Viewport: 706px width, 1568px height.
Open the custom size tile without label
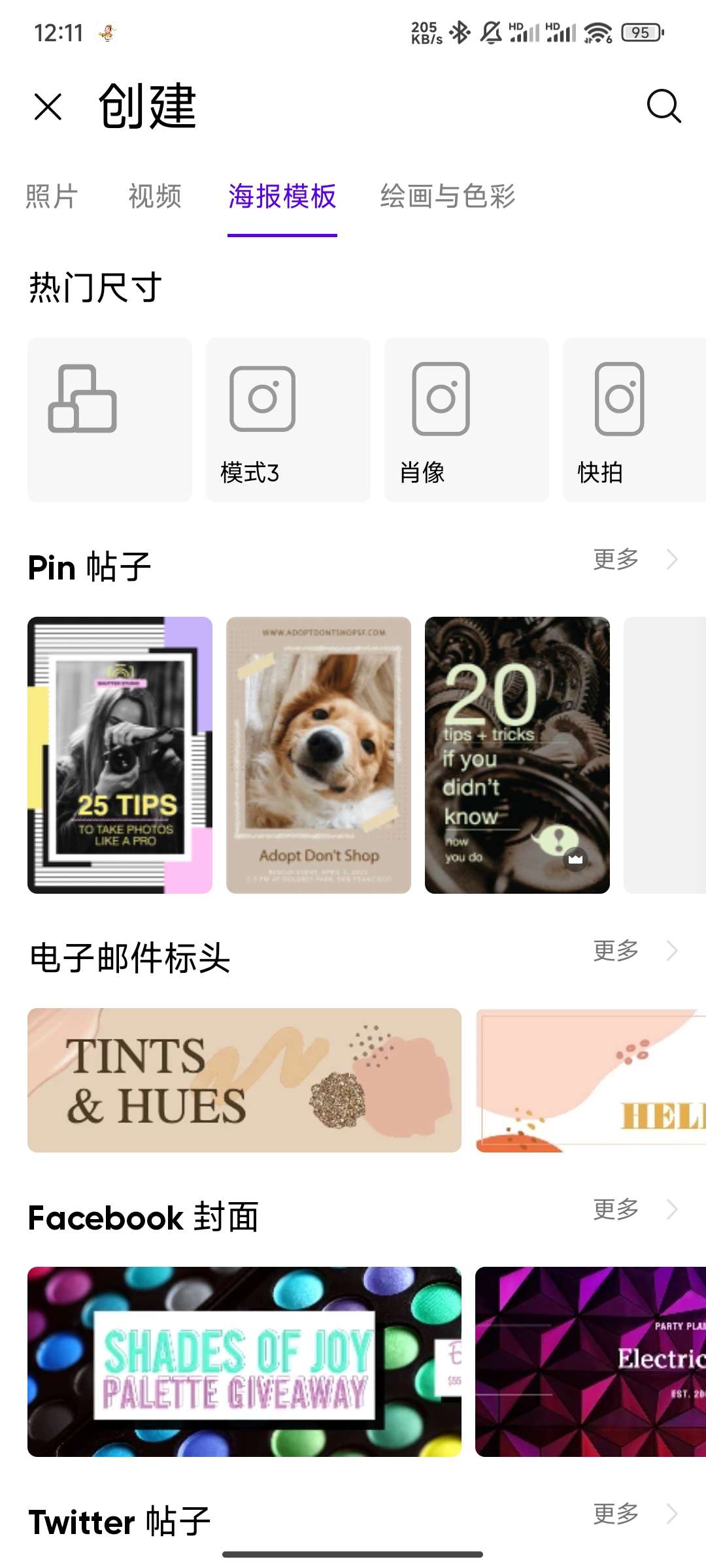click(110, 419)
